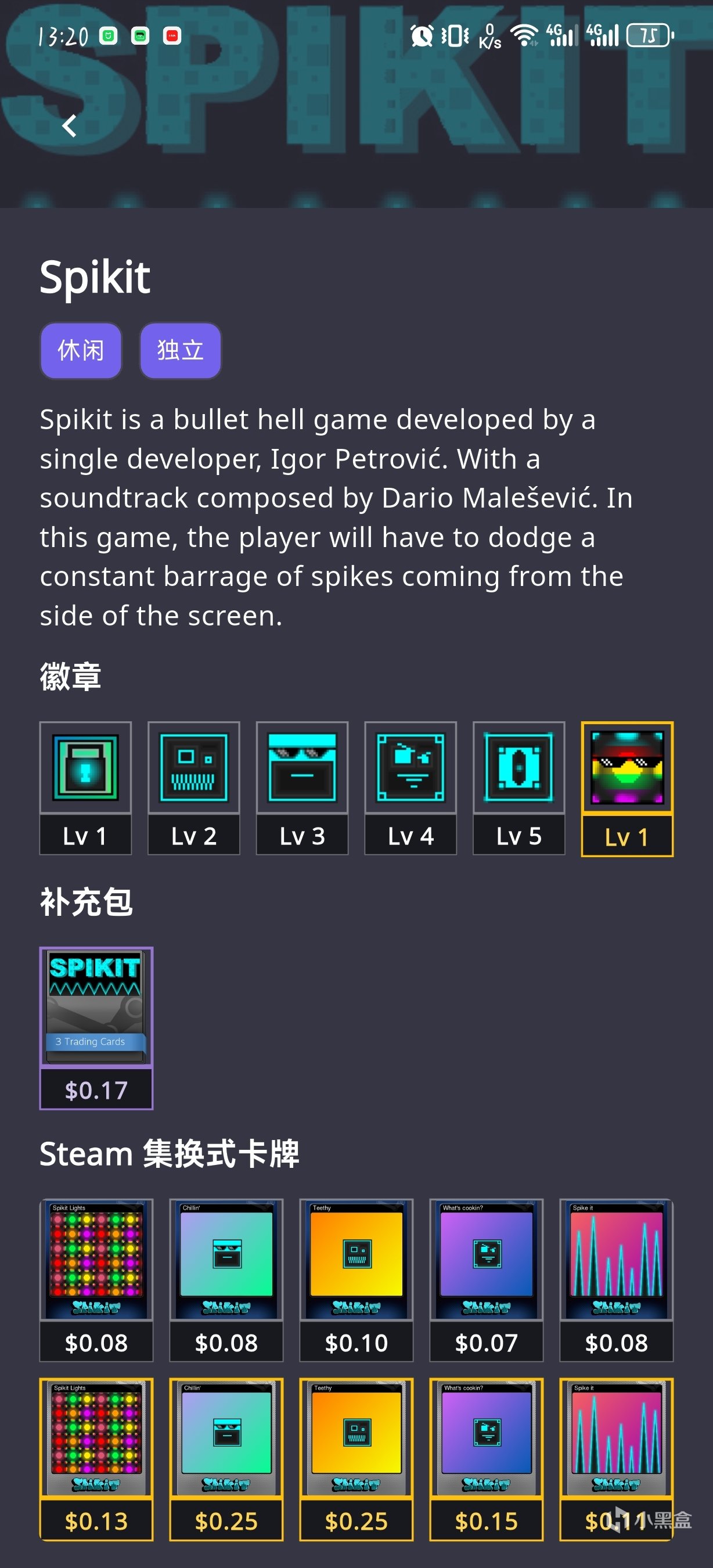Select the 休闲 tag chip

click(x=81, y=351)
